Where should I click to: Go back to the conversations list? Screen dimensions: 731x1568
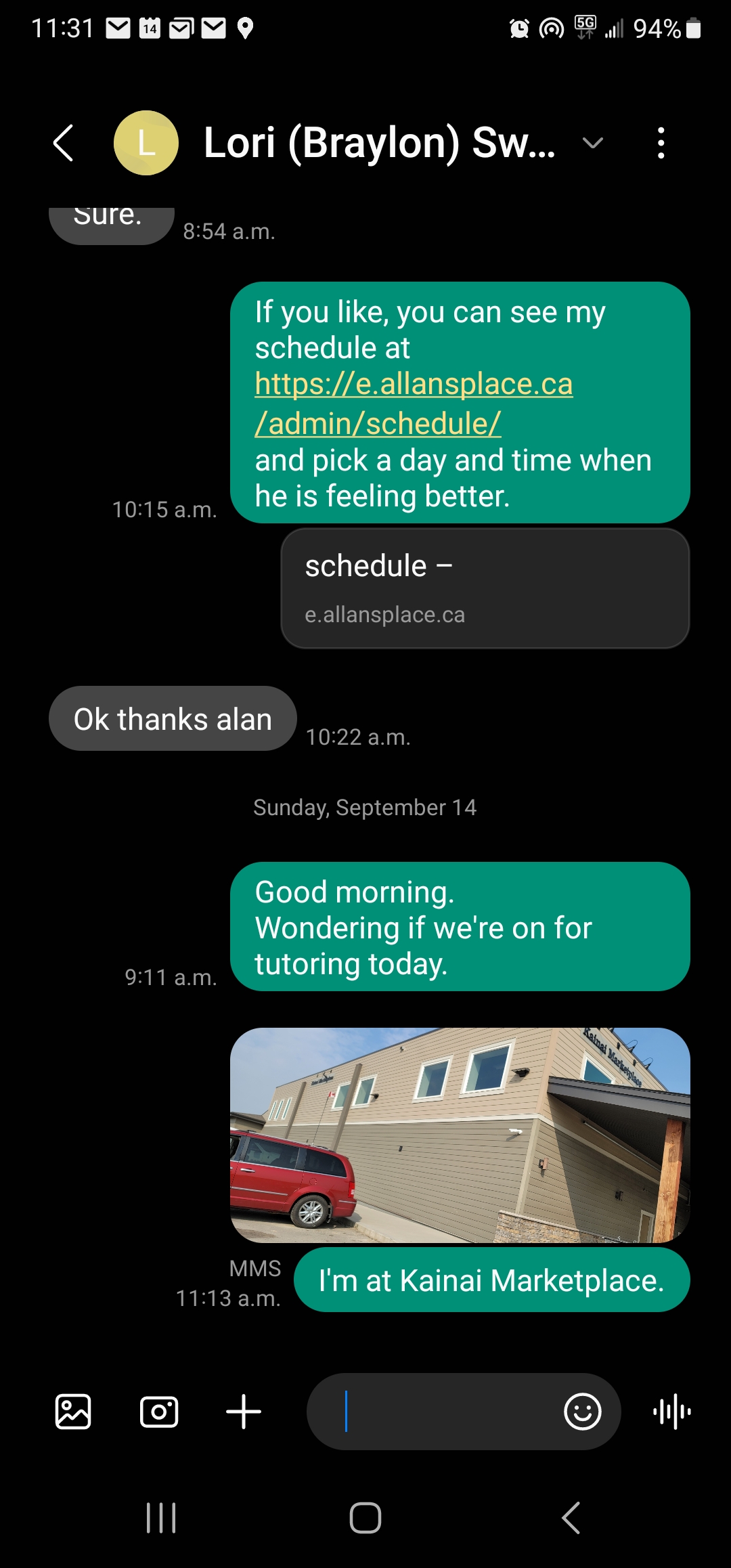pyautogui.click(x=63, y=143)
